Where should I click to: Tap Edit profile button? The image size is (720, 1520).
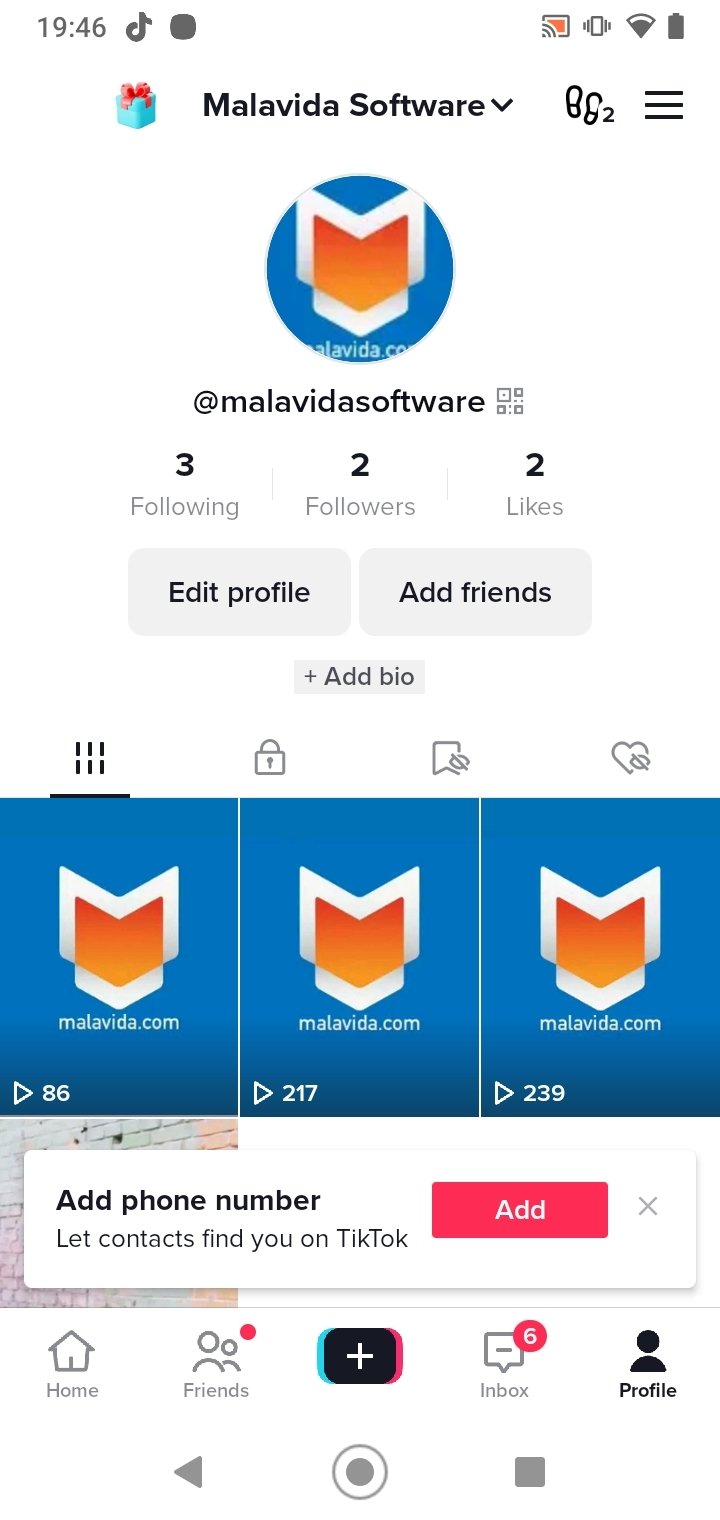pyautogui.click(x=239, y=592)
